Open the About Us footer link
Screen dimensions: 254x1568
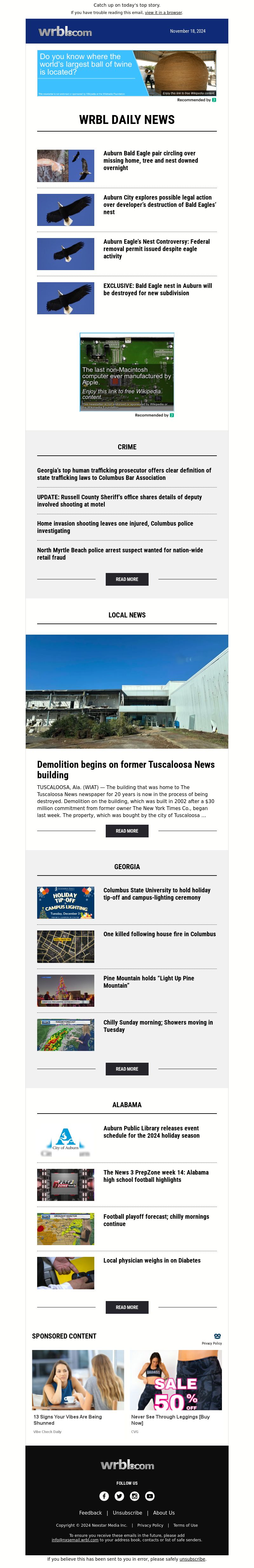pos(164,1513)
